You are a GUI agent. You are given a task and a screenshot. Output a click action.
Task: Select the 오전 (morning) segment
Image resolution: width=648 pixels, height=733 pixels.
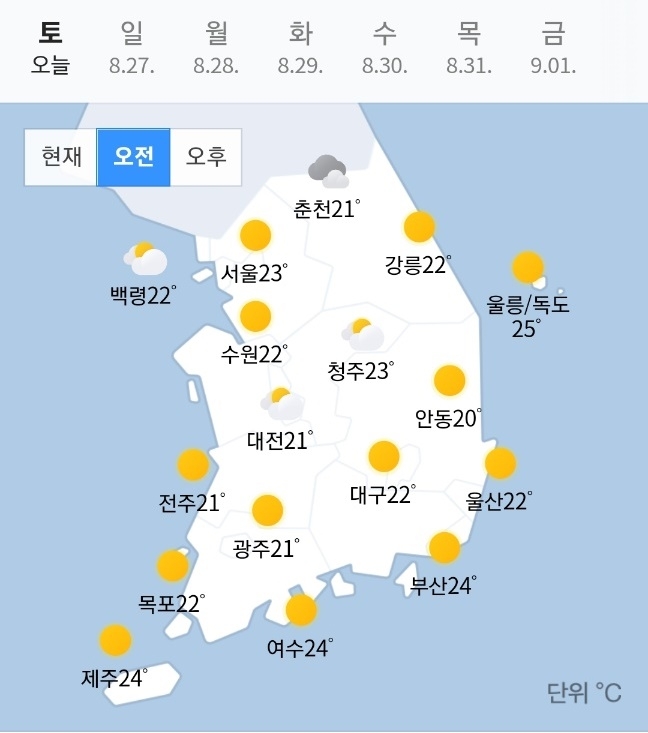tap(134, 157)
